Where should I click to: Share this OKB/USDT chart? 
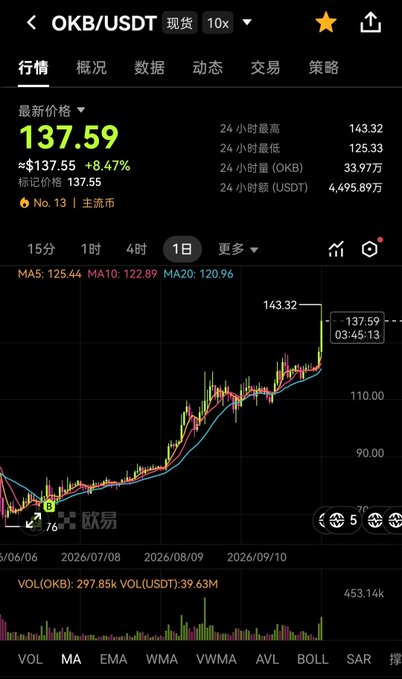(371, 22)
